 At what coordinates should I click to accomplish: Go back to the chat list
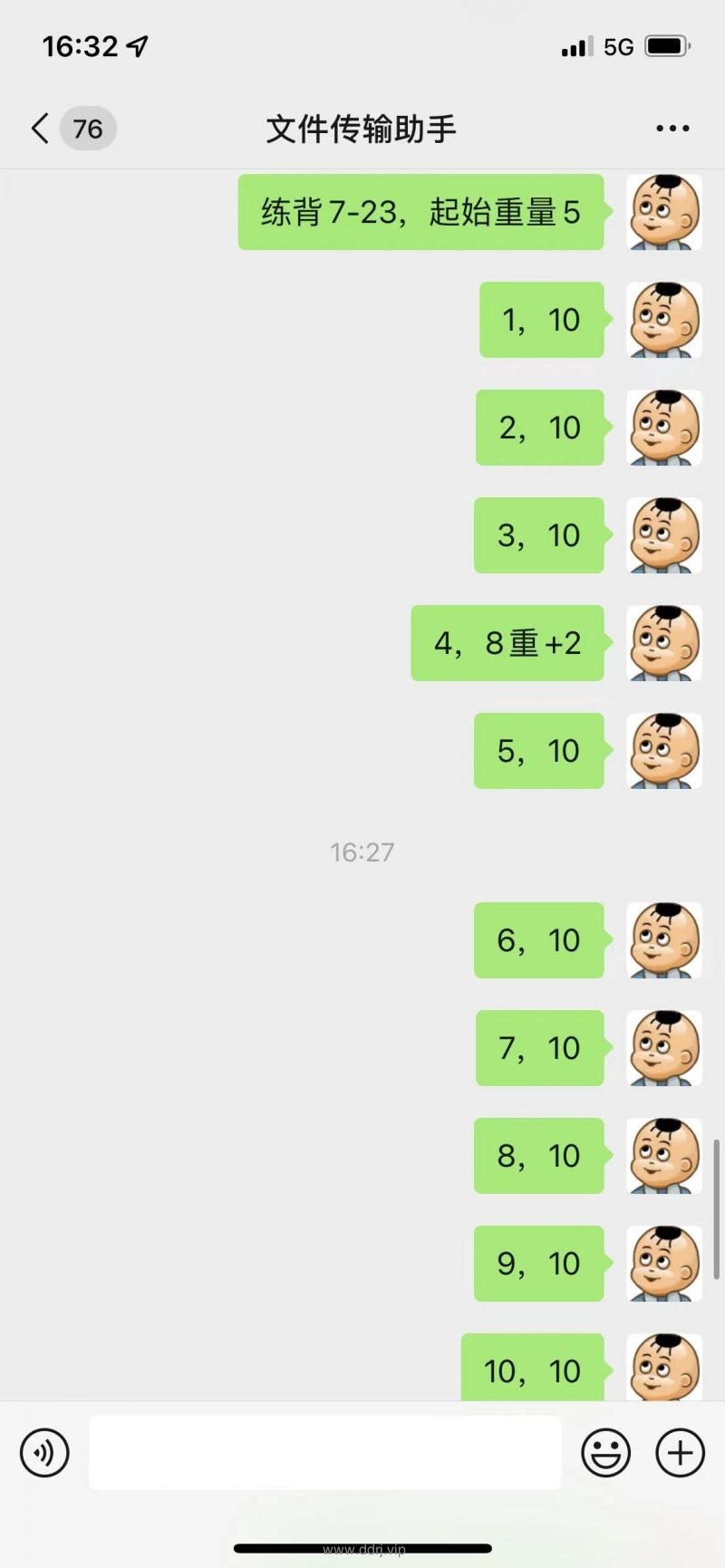tap(41, 129)
